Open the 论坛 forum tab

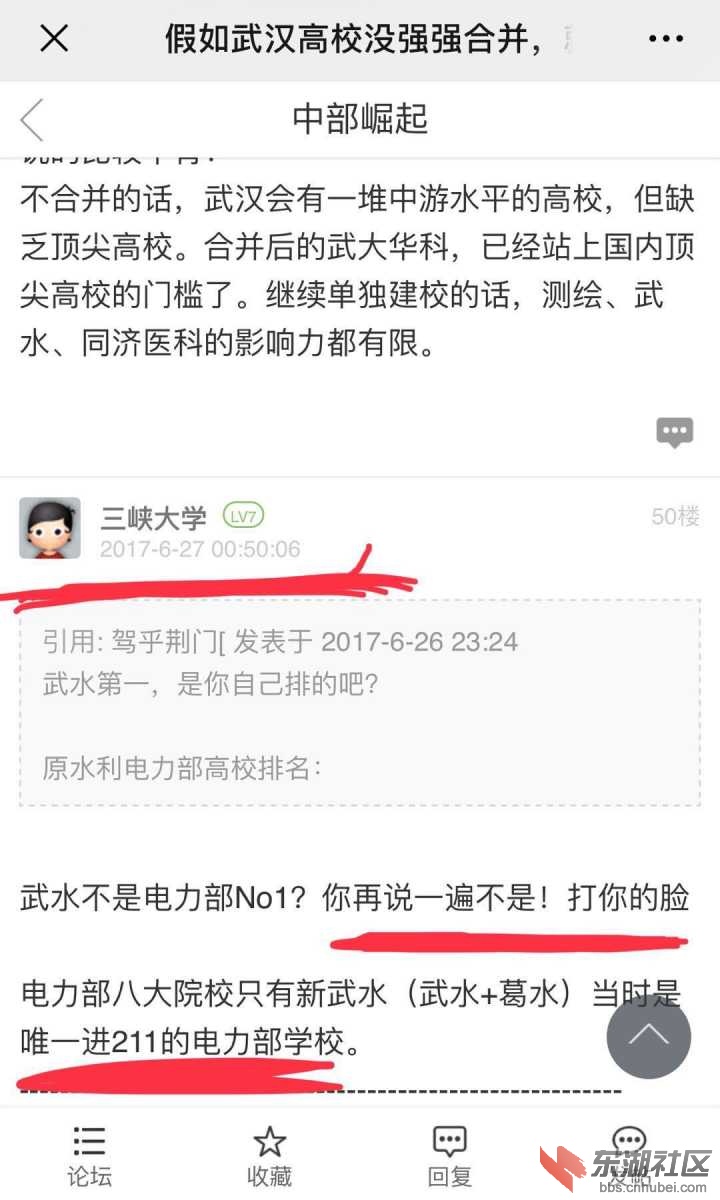tap(89, 1156)
